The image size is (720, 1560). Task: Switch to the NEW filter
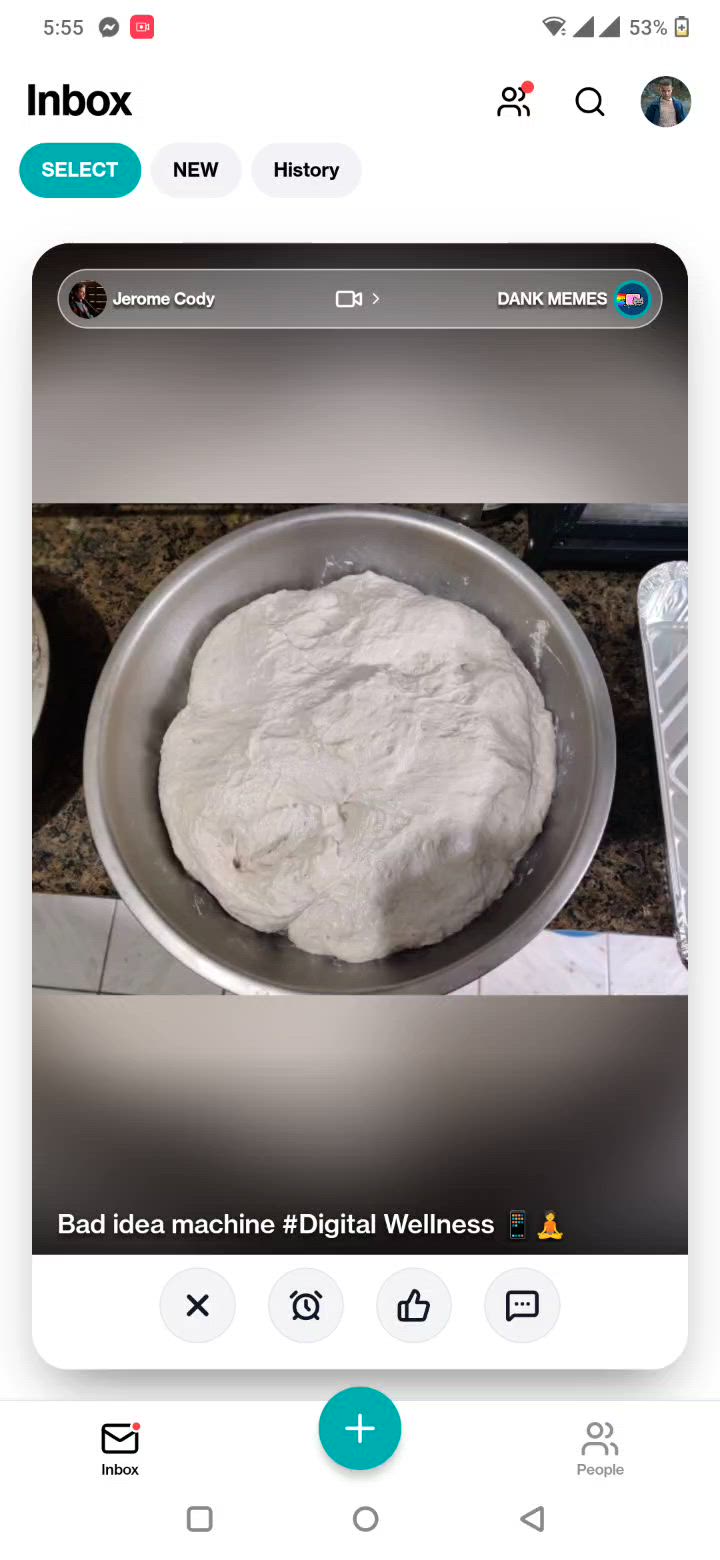(x=196, y=170)
